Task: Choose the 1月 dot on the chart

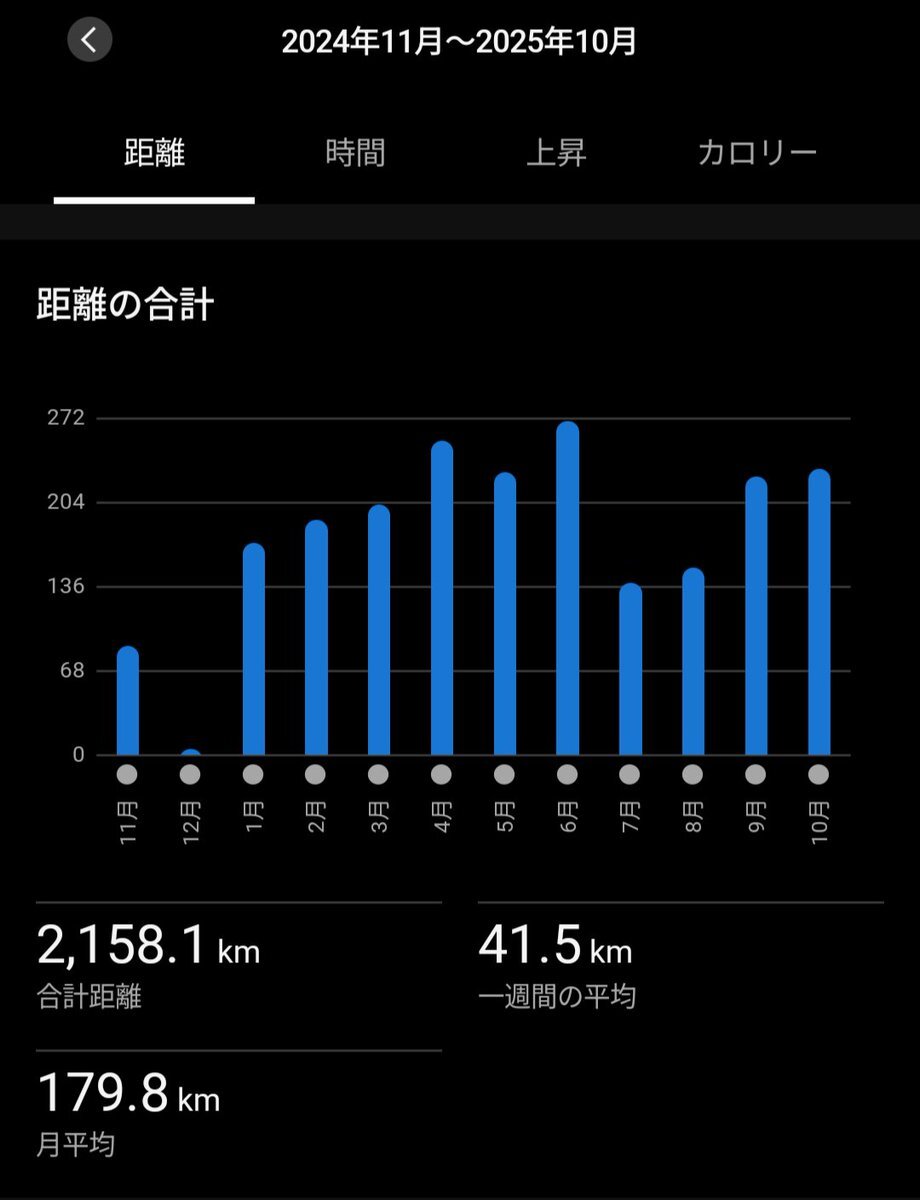Action: pyautogui.click(x=253, y=775)
